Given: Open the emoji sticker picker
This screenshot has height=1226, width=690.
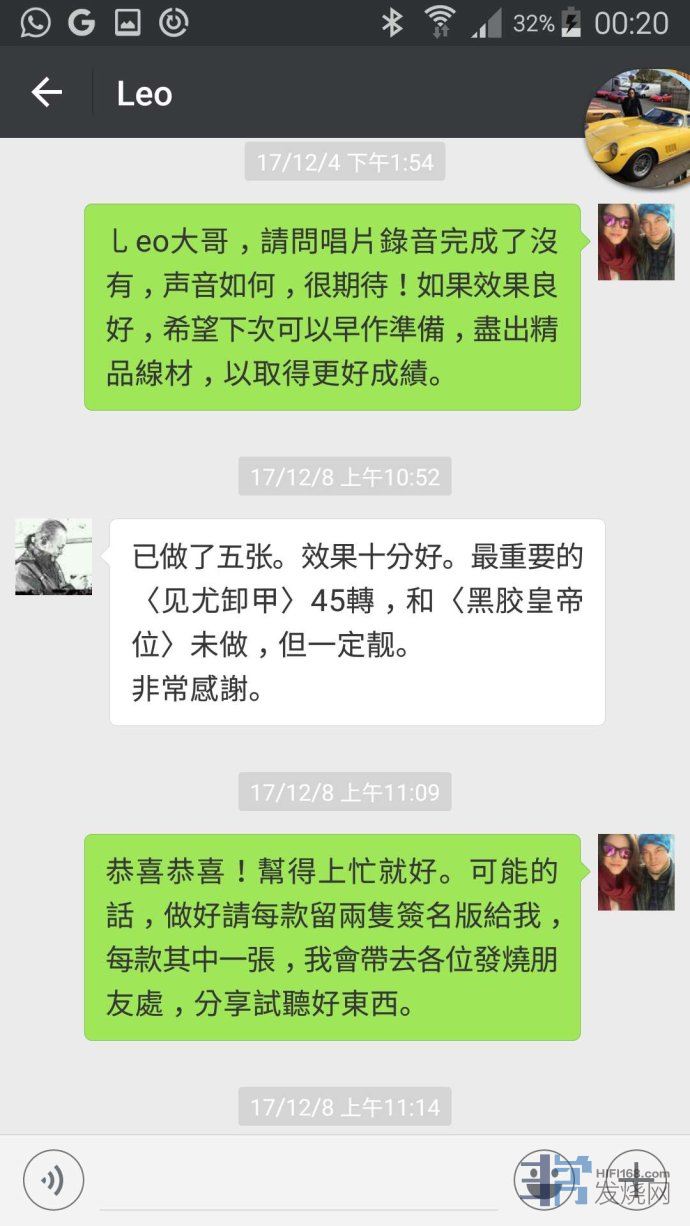Looking at the screenshot, I should pyautogui.click(x=544, y=1180).
